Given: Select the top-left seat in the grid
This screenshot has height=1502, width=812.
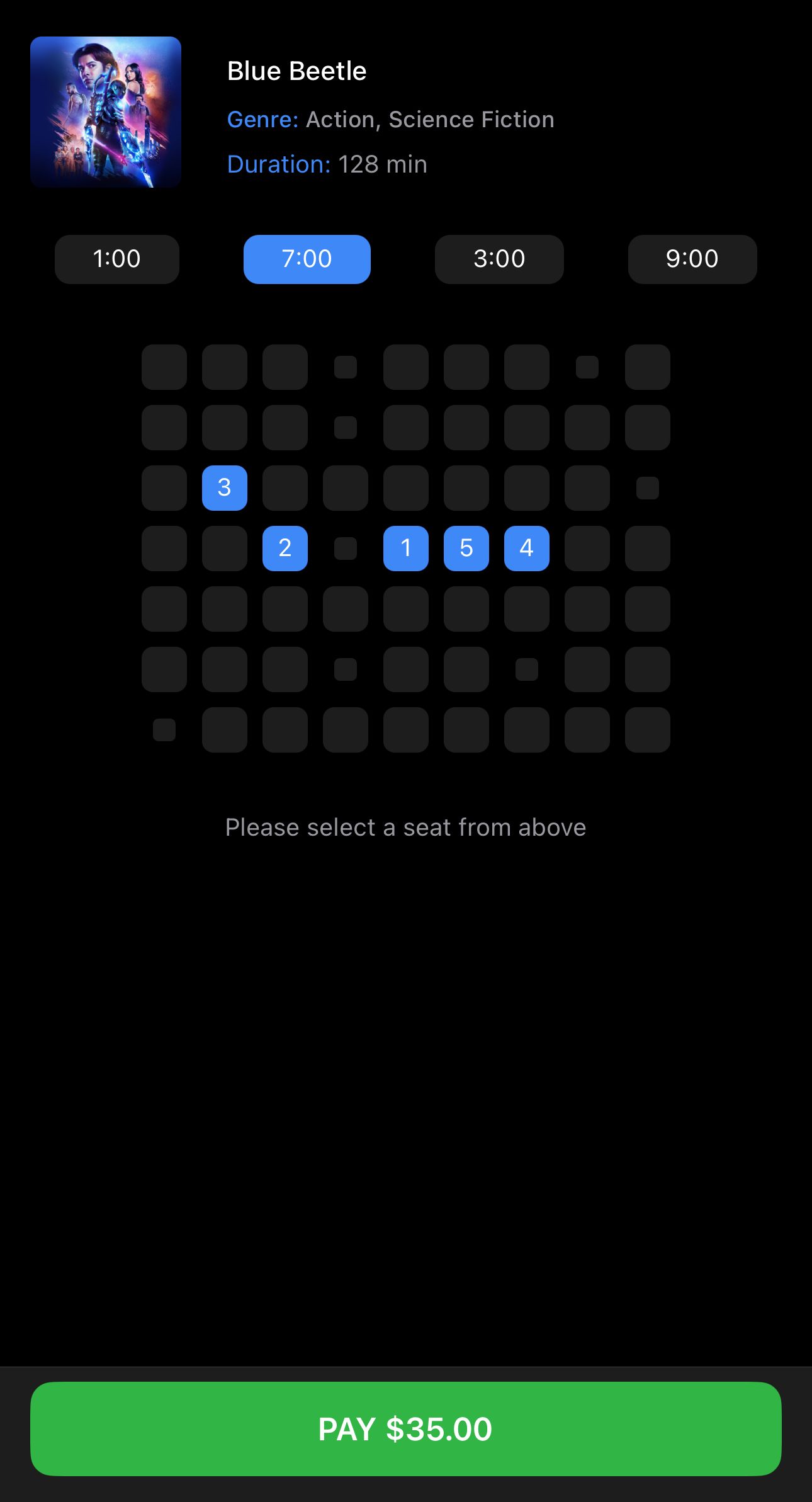Looking at the screenshot, I should coord(164,367).
